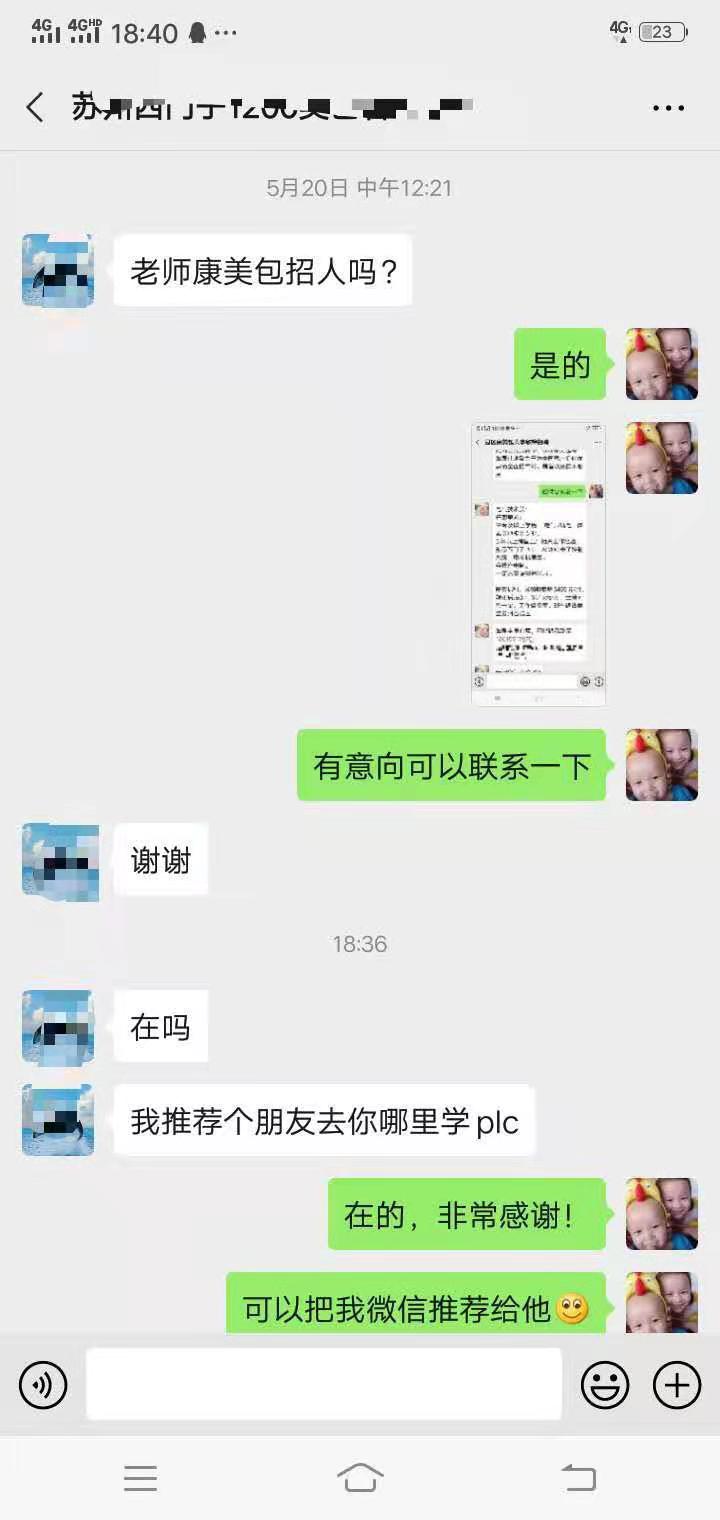This screenshot has height=1520, width=720.
Task: Tap own avatar next to 是的
Action: pos(661,364)
